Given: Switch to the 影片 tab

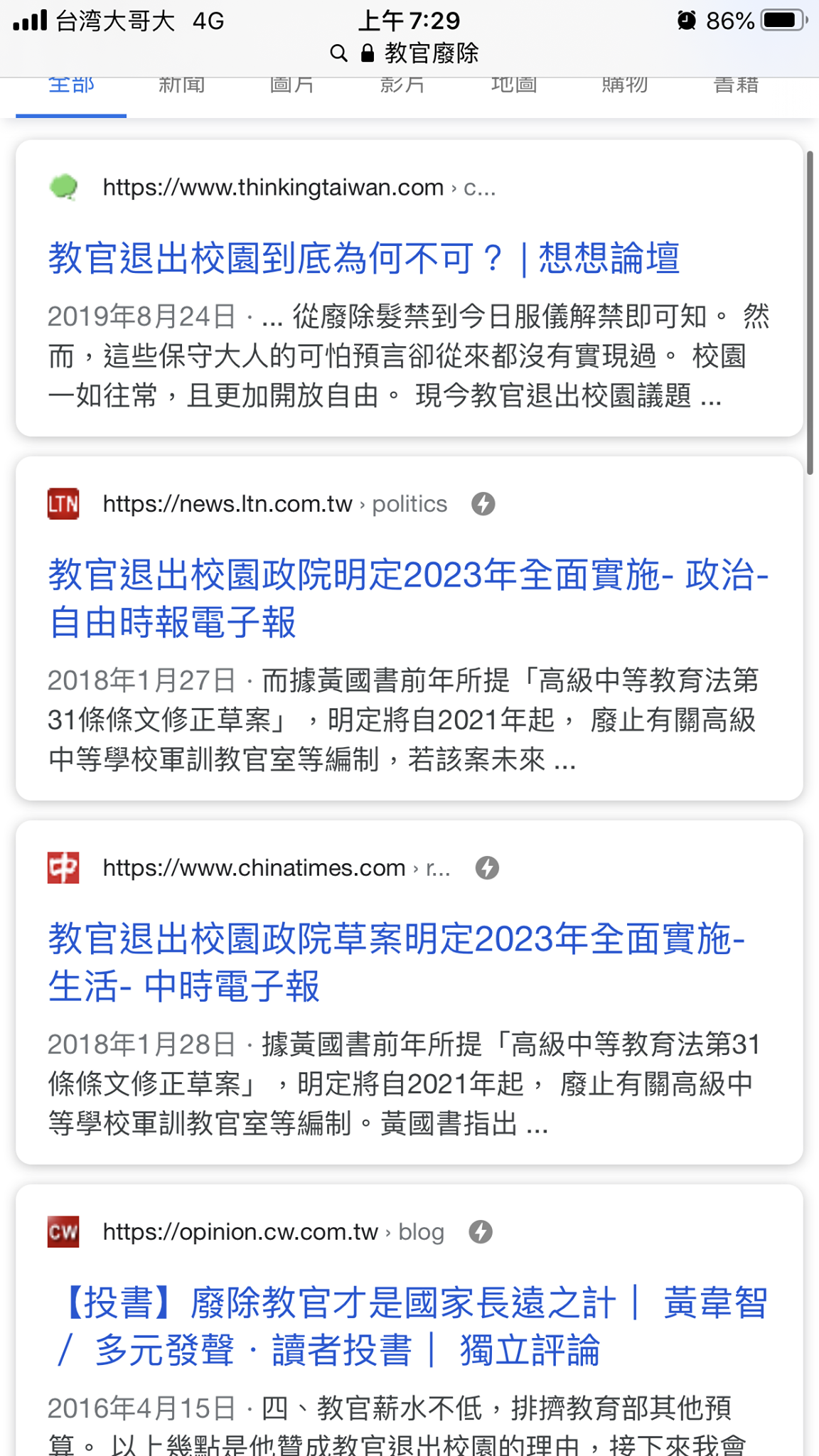Looking at the screenshot, I should pos(403,86).
